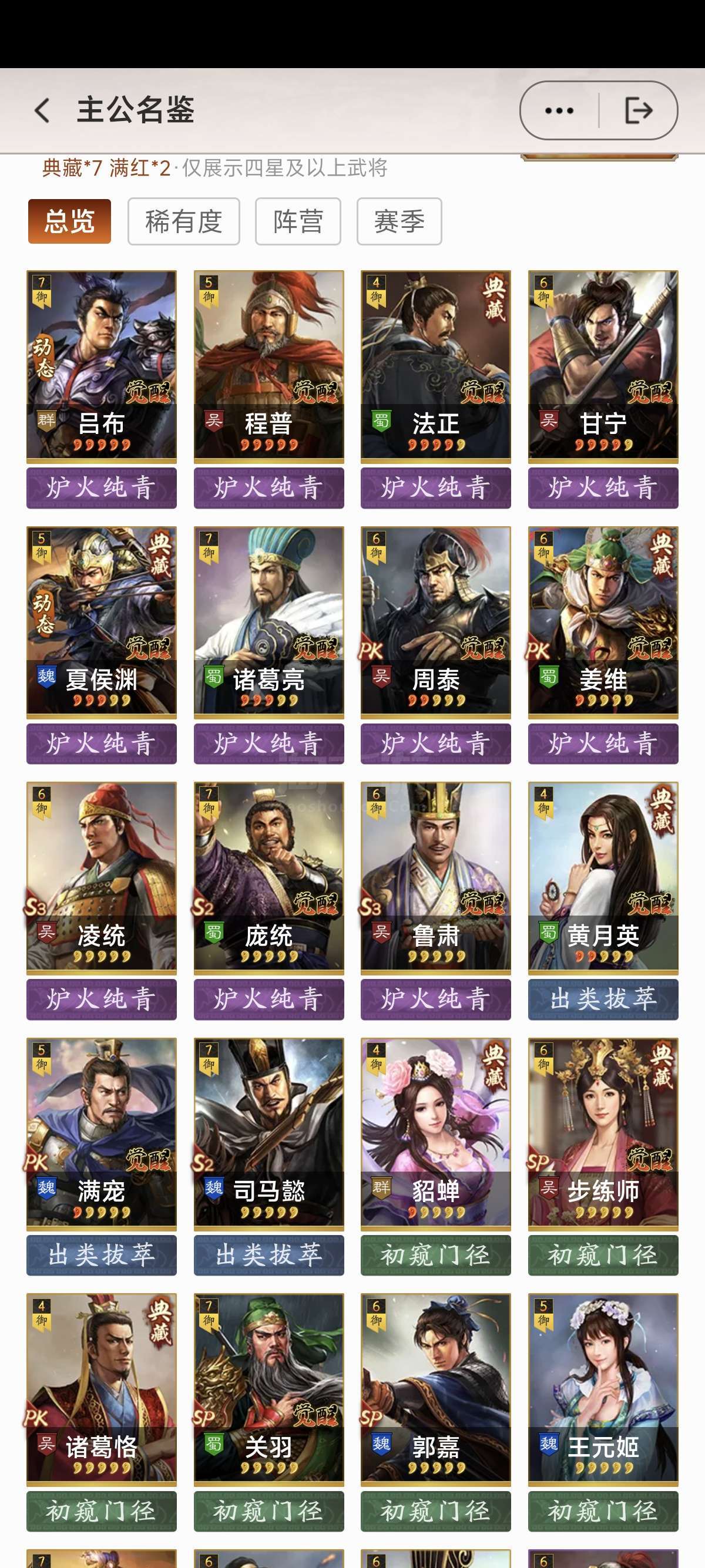This screenshot has height=1568, width=705.
Task: Open the 关羽 hero card
Action: [268, 1388]
